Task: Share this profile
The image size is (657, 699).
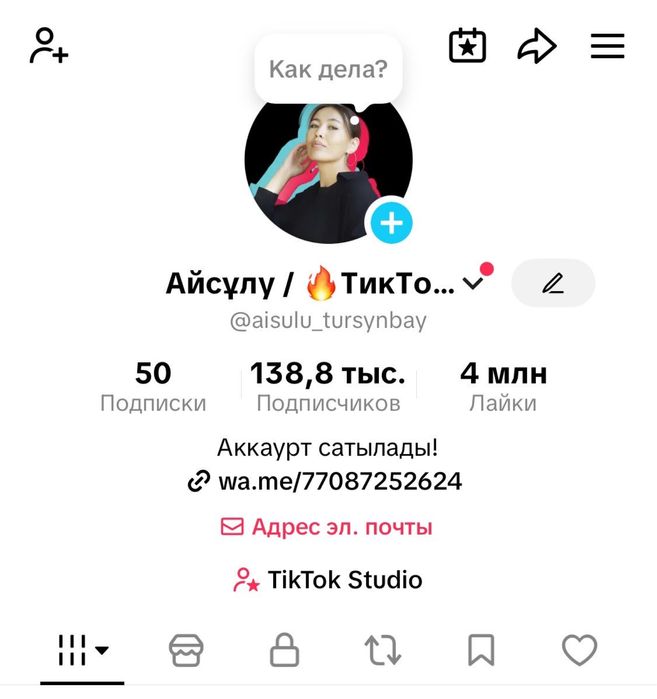Action: click(536, 46)
